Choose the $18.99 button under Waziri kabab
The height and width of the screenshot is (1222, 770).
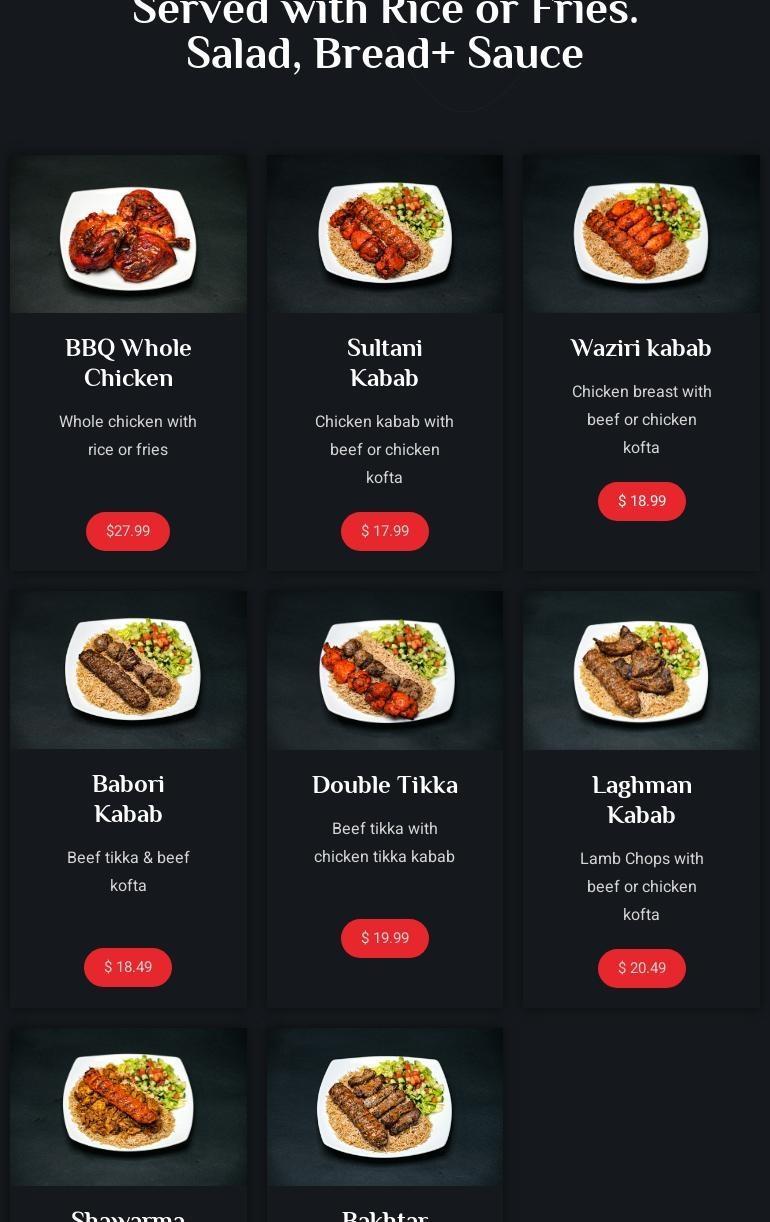point(642,501)
